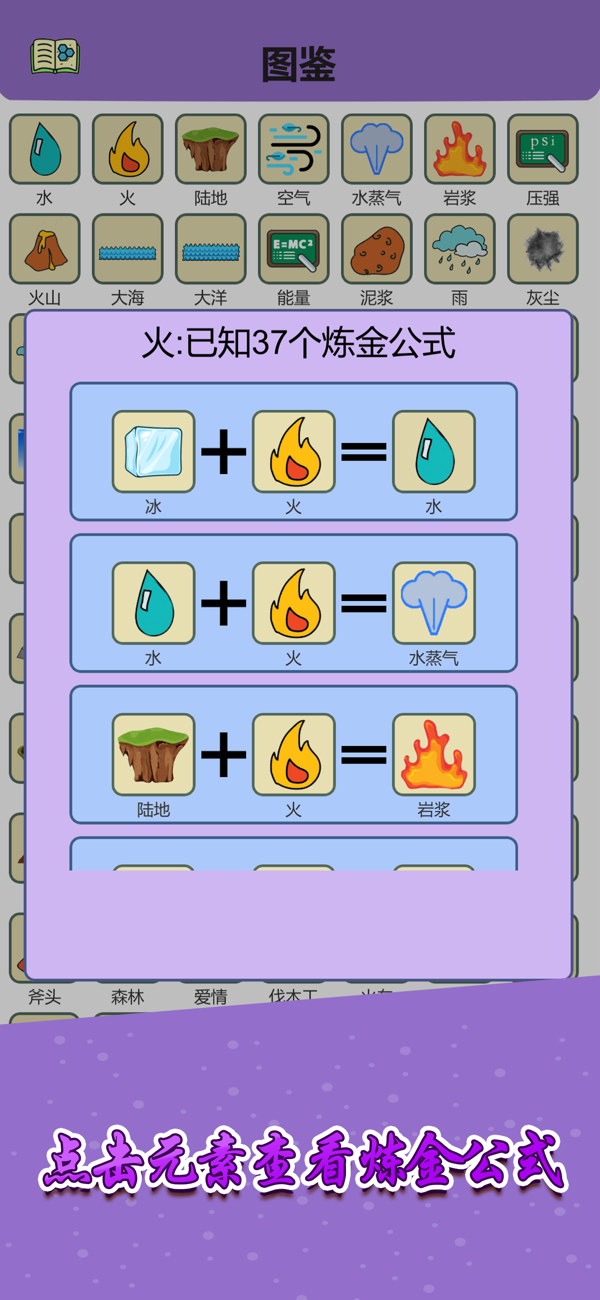This screenshot has height=1300, width=600.
Task: Tap the 火山 element tile
Action: 44,249
